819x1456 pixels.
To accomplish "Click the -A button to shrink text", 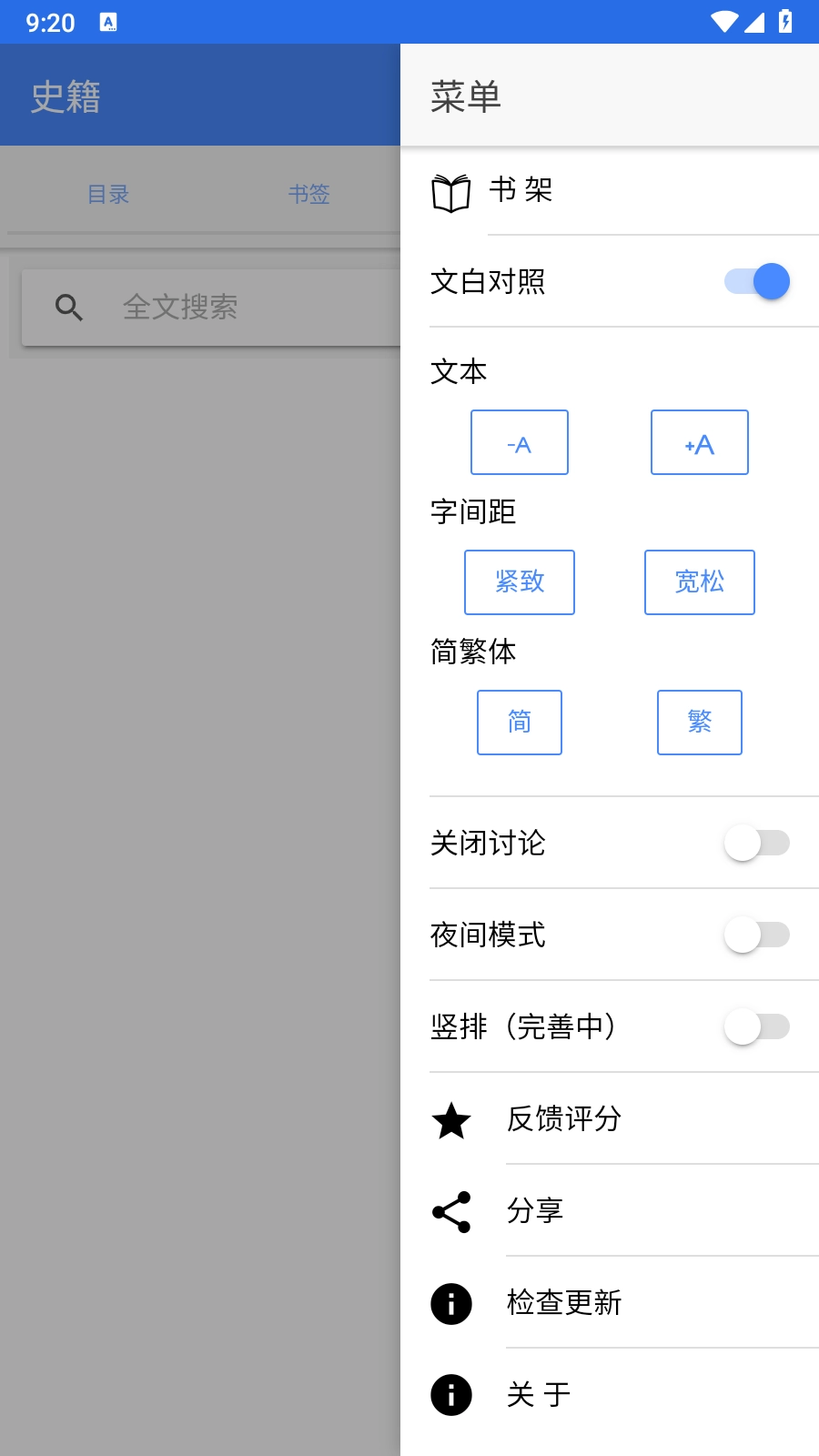I will point(519,442).
